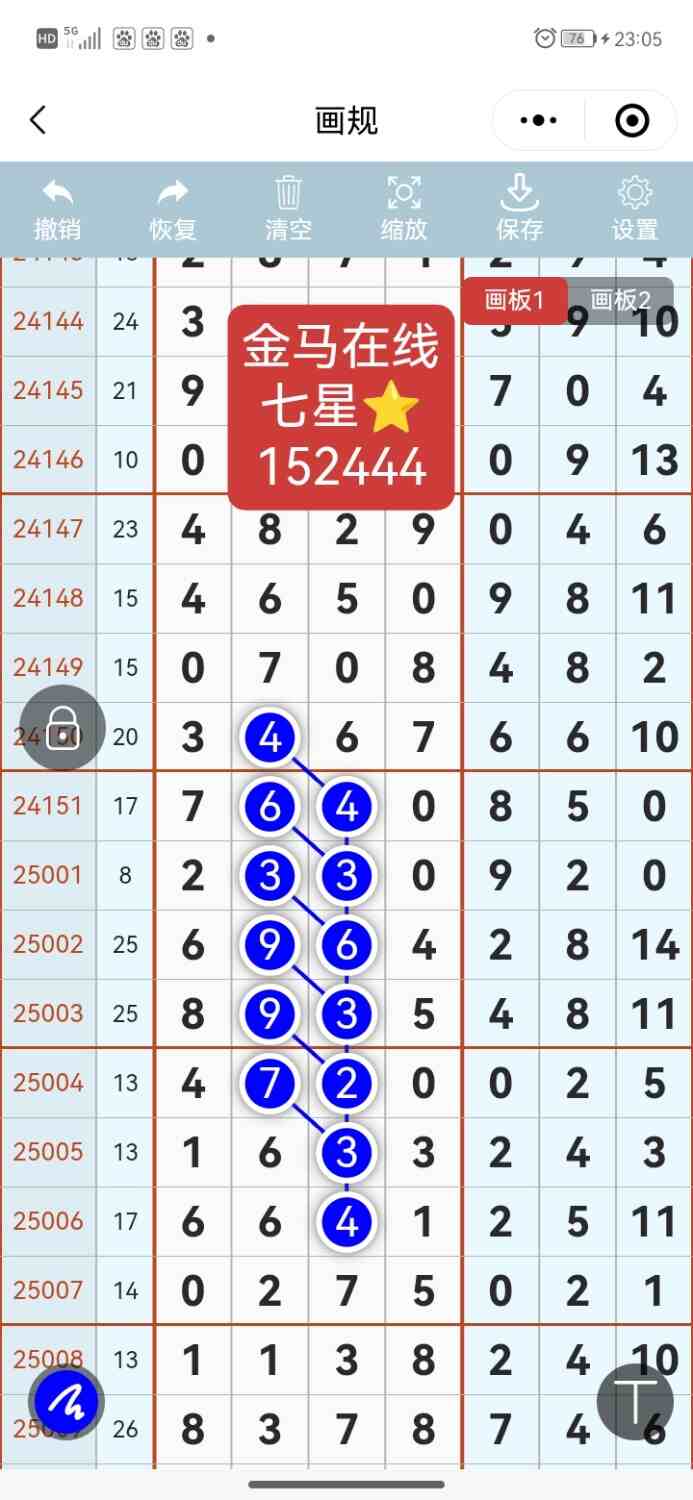Open the mini program more-options menu
This screenshot has height=1500, width=693.
[539, 121]
